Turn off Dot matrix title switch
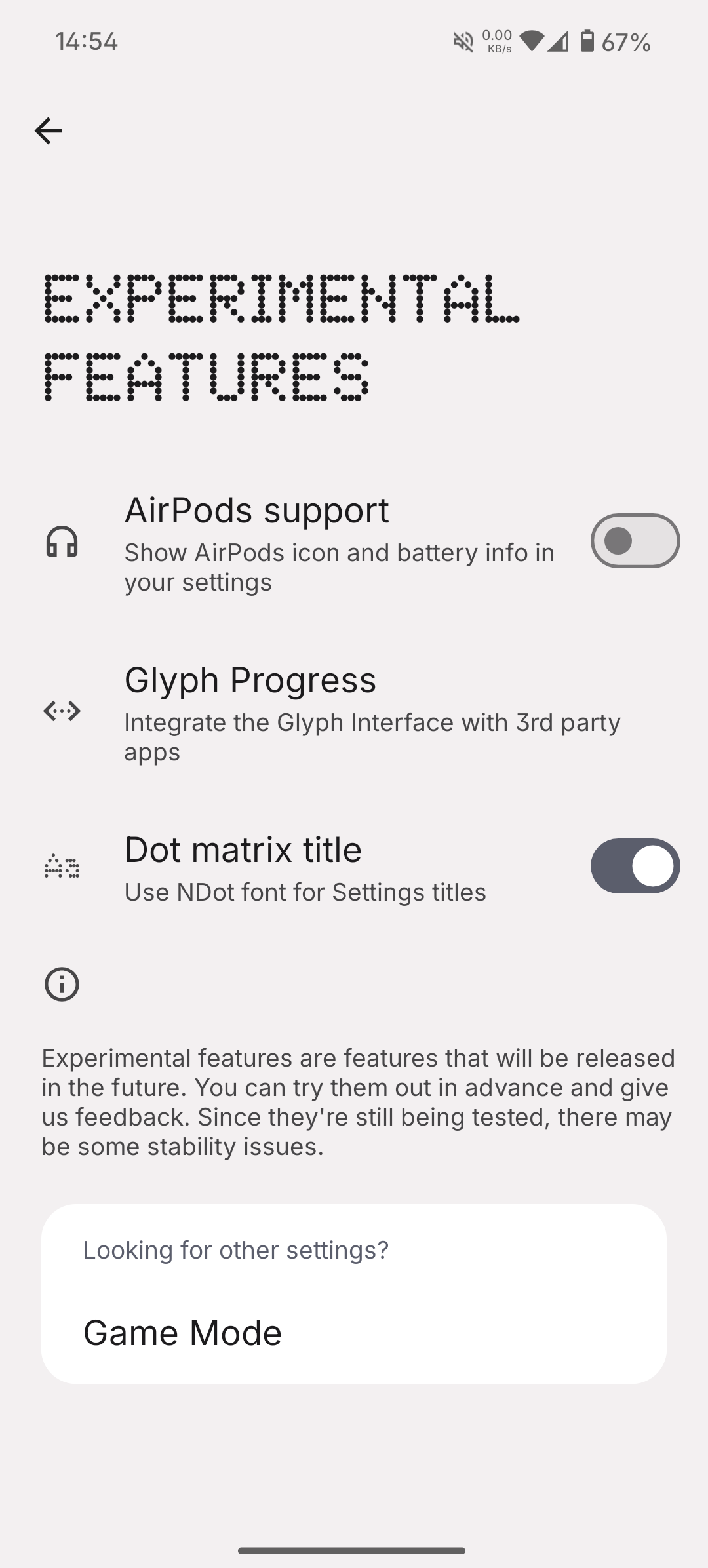Image resolution: width=708 pixels, height=1568 pixels. click(635, 866)
